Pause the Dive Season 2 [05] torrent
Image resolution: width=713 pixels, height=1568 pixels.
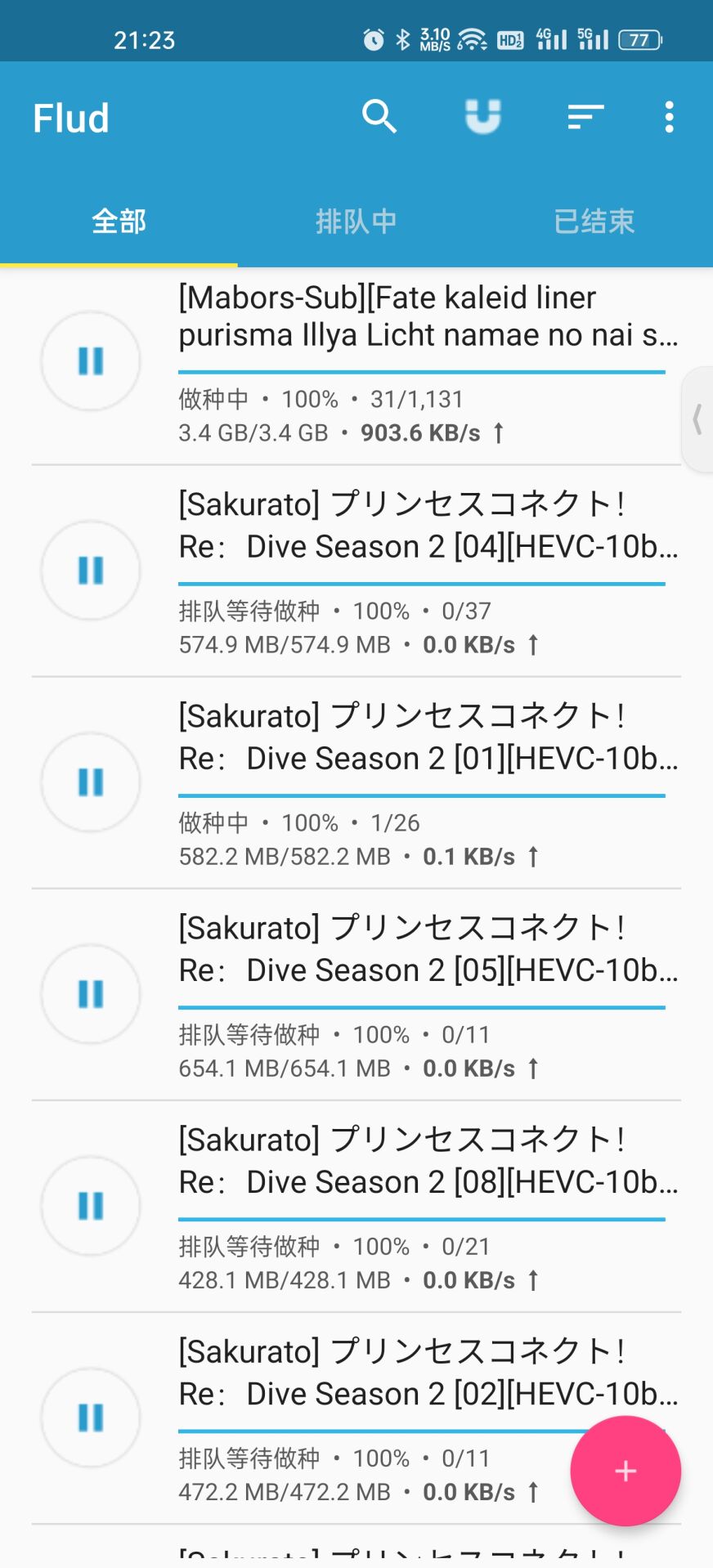(x=91, y=993)
